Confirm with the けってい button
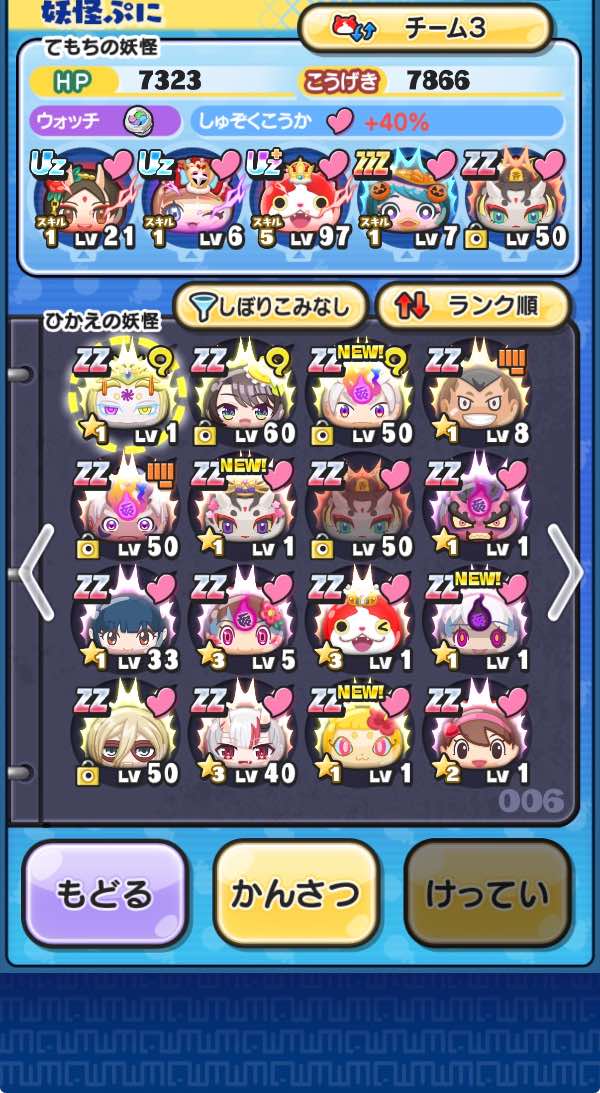The image size is (600, 1093). click(488, 893)
